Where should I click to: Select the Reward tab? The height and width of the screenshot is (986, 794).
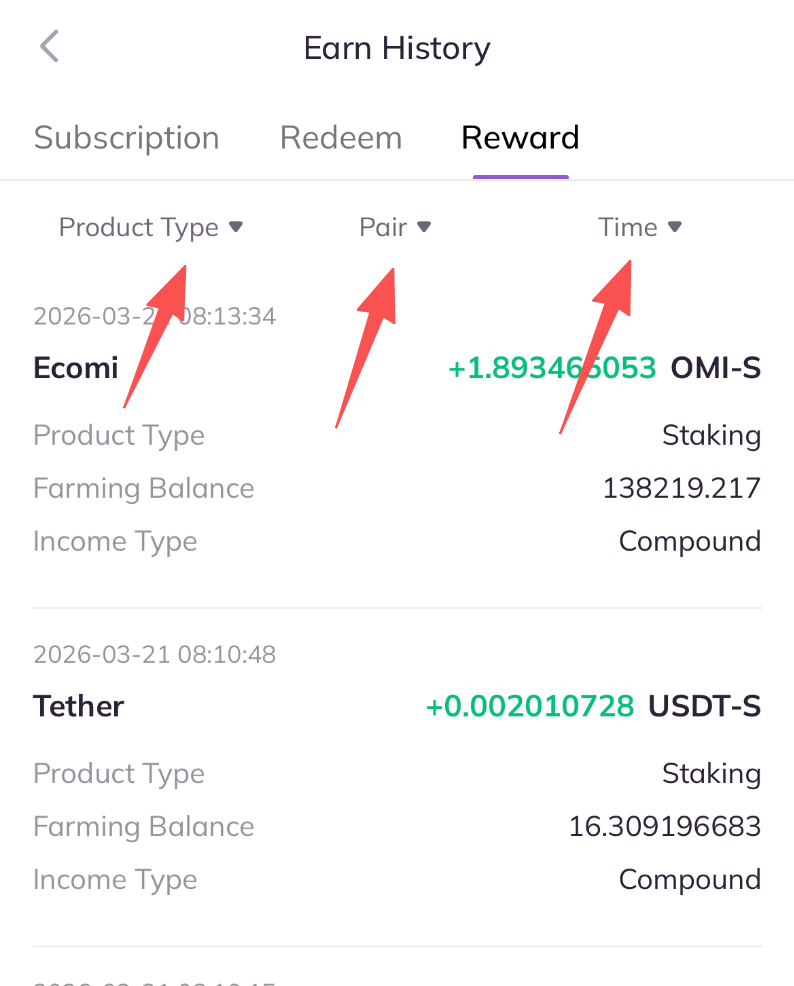(520, 137)
